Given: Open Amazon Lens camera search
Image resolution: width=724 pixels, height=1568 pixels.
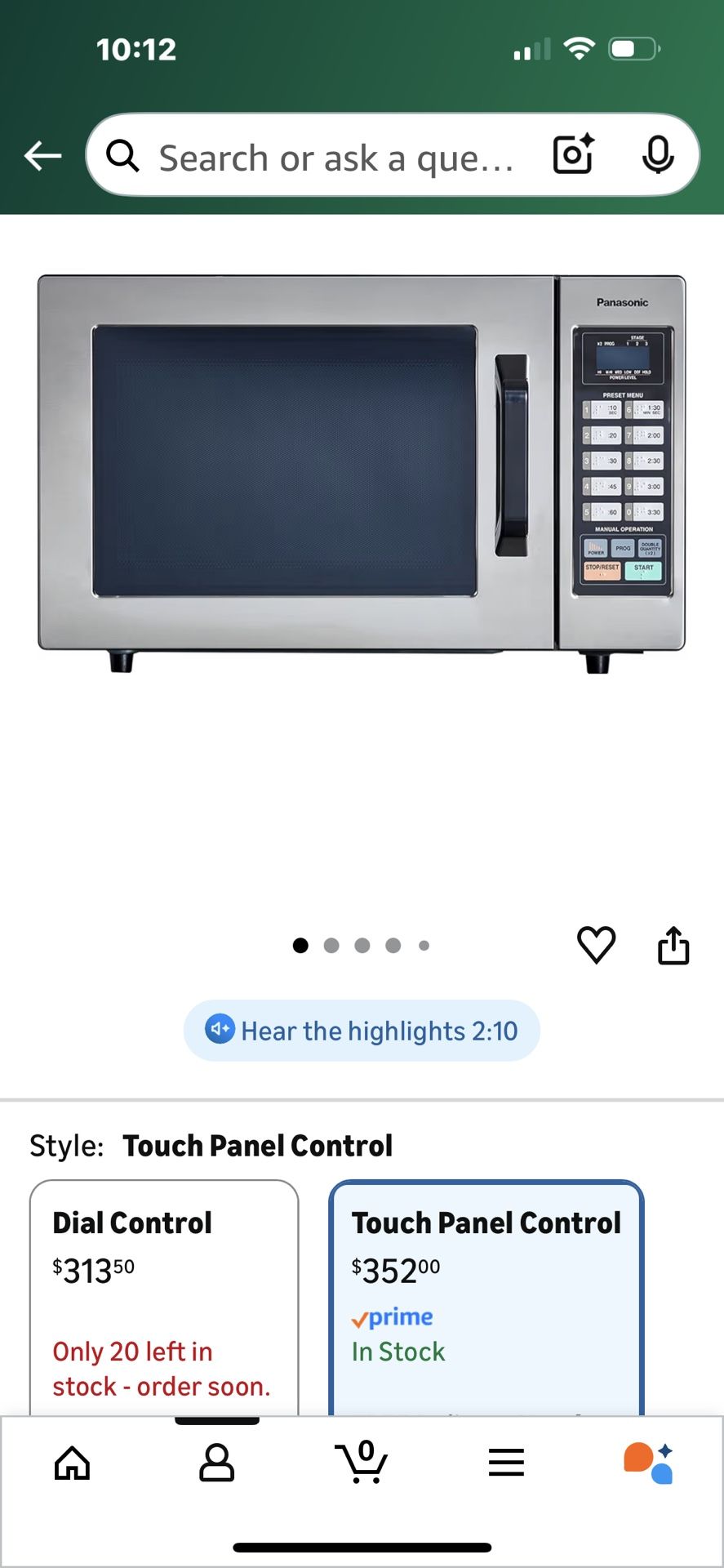Looking at the screenshot, I should point(572,155).
